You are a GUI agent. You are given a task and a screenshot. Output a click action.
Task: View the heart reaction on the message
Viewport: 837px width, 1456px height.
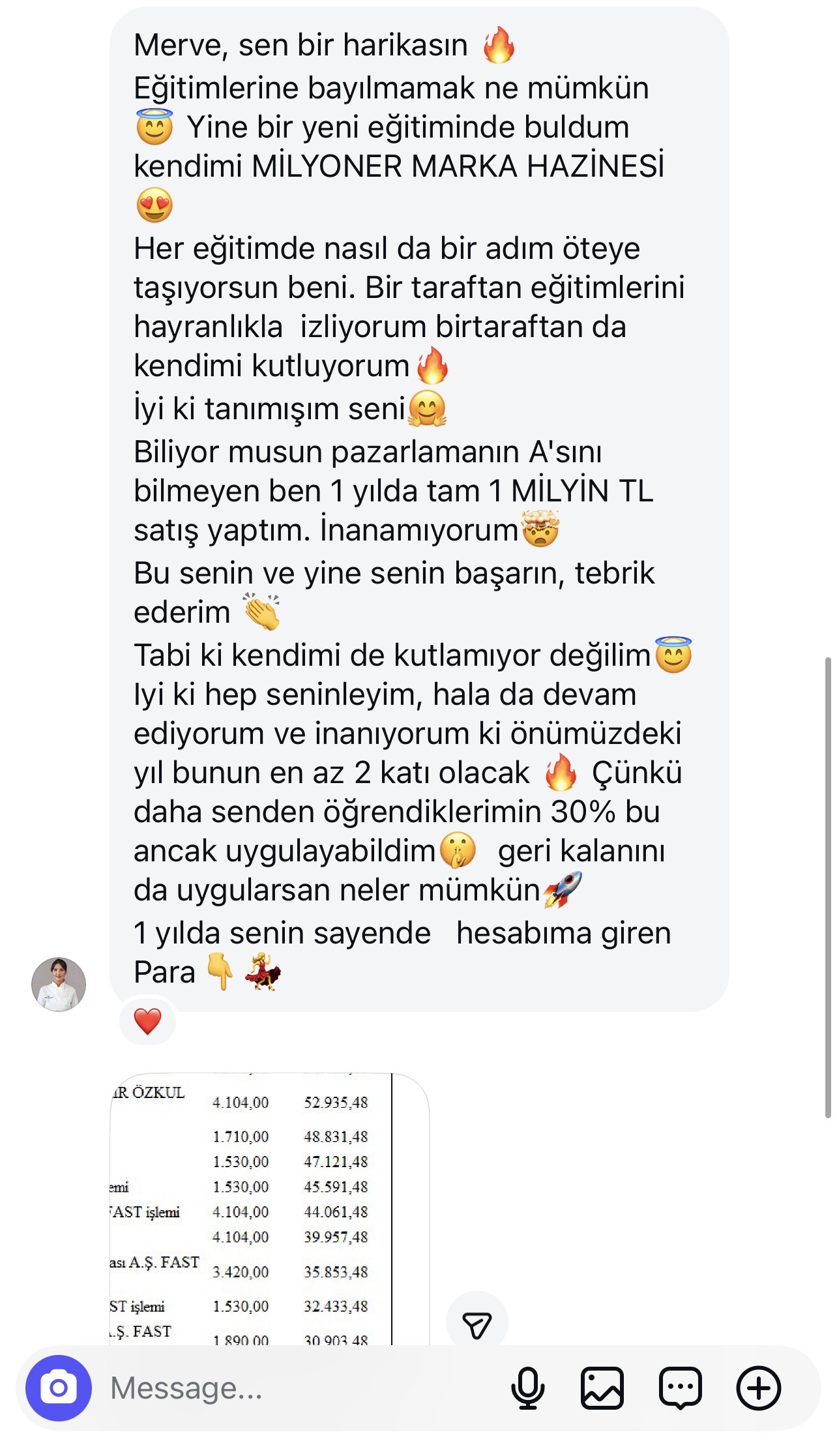coord(148,1021)
